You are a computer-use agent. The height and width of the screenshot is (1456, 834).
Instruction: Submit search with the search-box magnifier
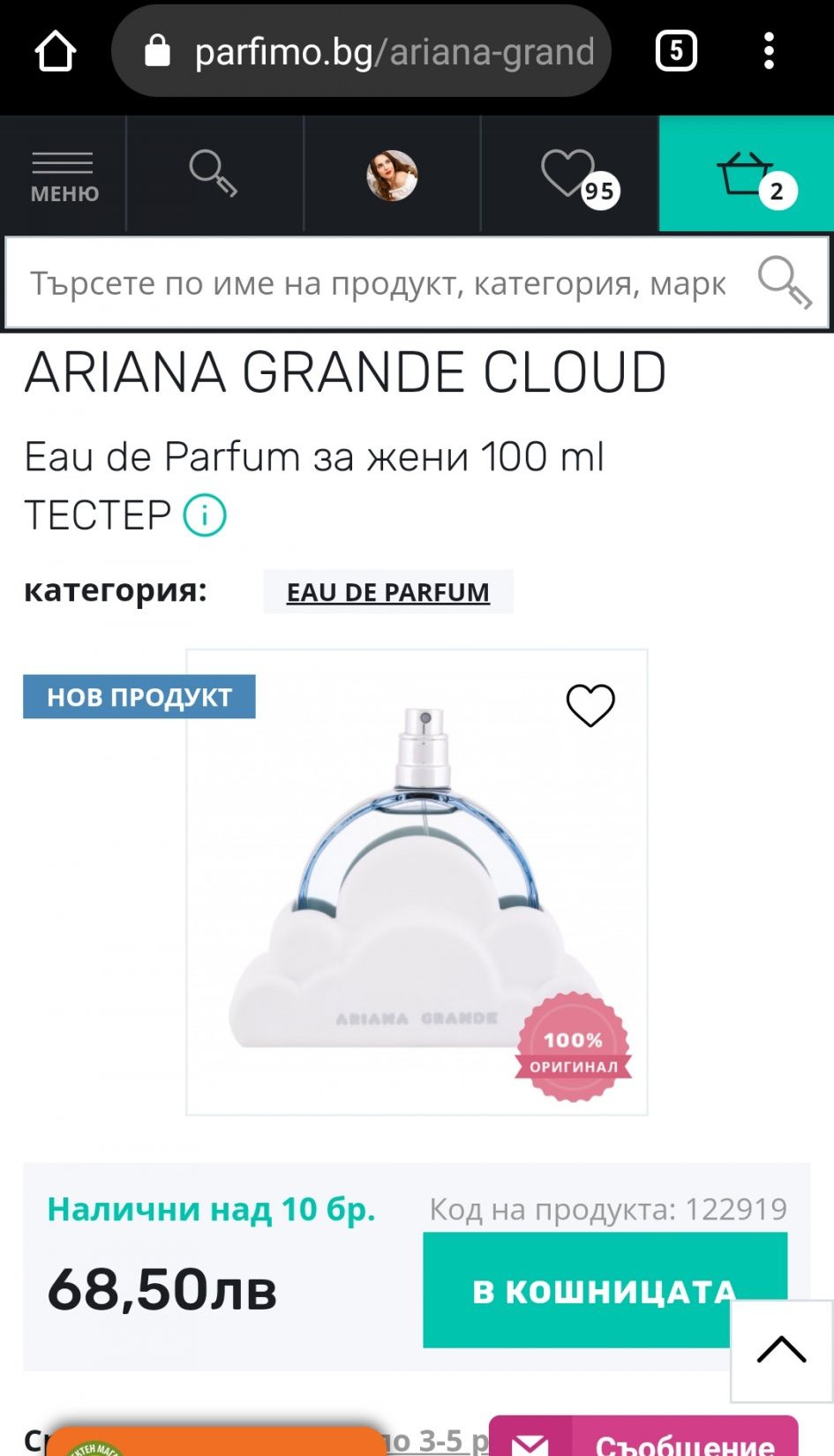[784, 283]
